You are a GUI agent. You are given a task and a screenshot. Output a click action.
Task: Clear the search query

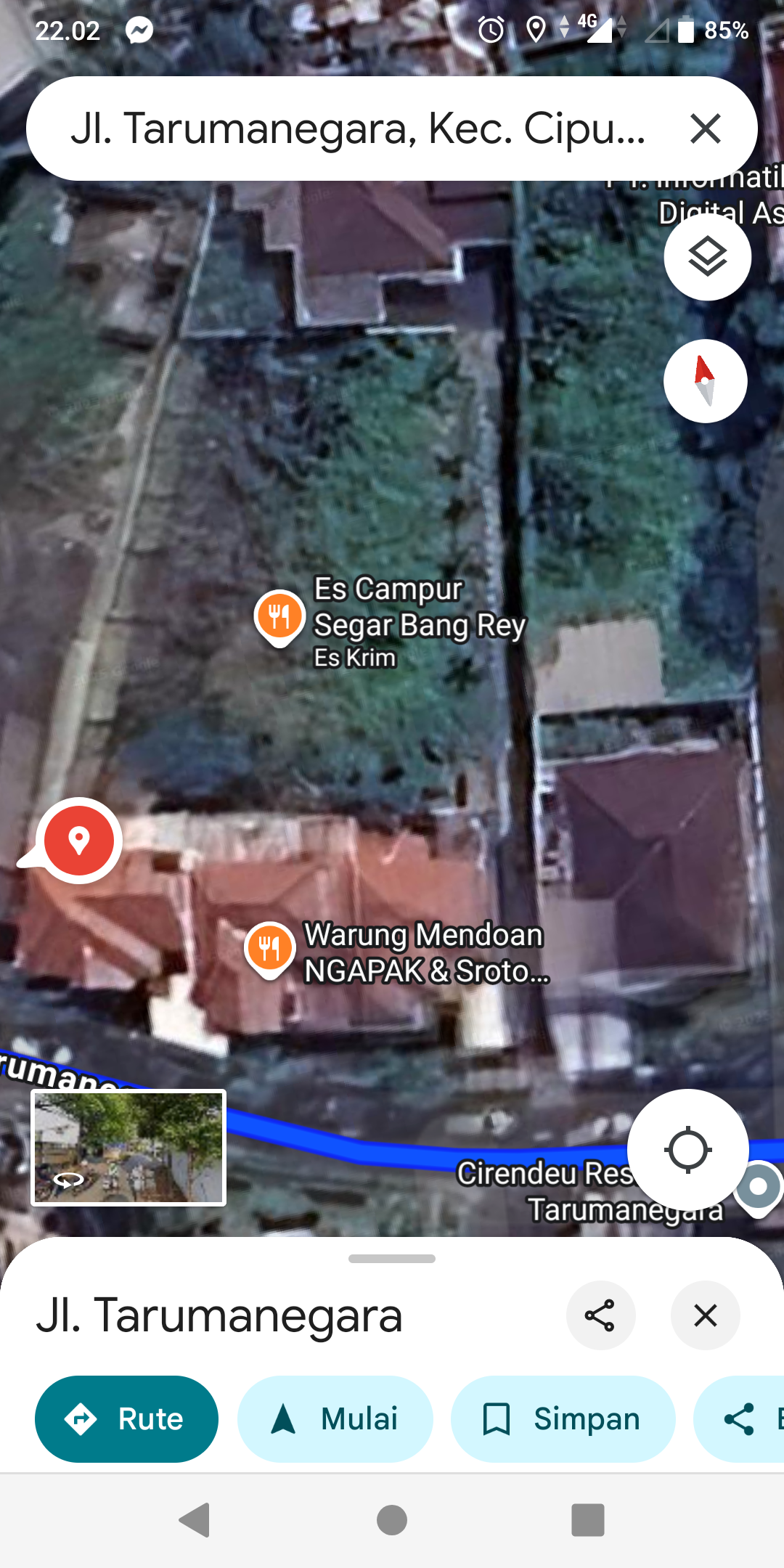(705, 129)
